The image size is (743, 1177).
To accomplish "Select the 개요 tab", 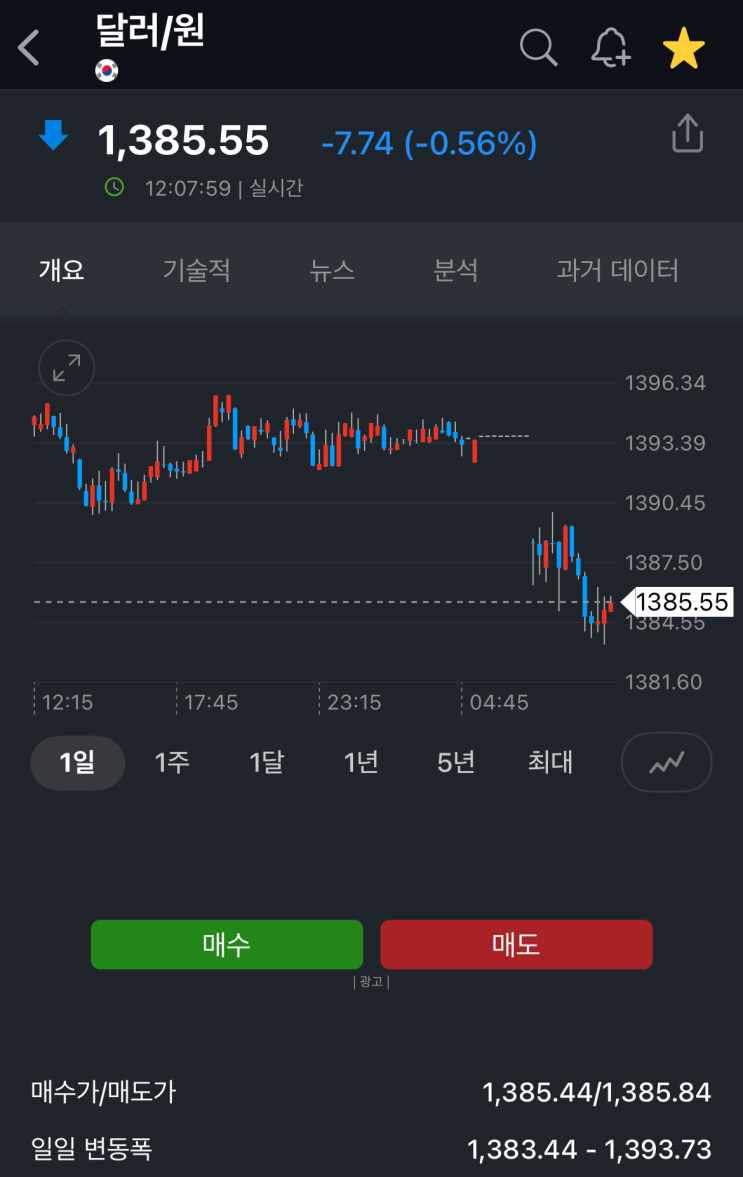I will pos(61,270).
